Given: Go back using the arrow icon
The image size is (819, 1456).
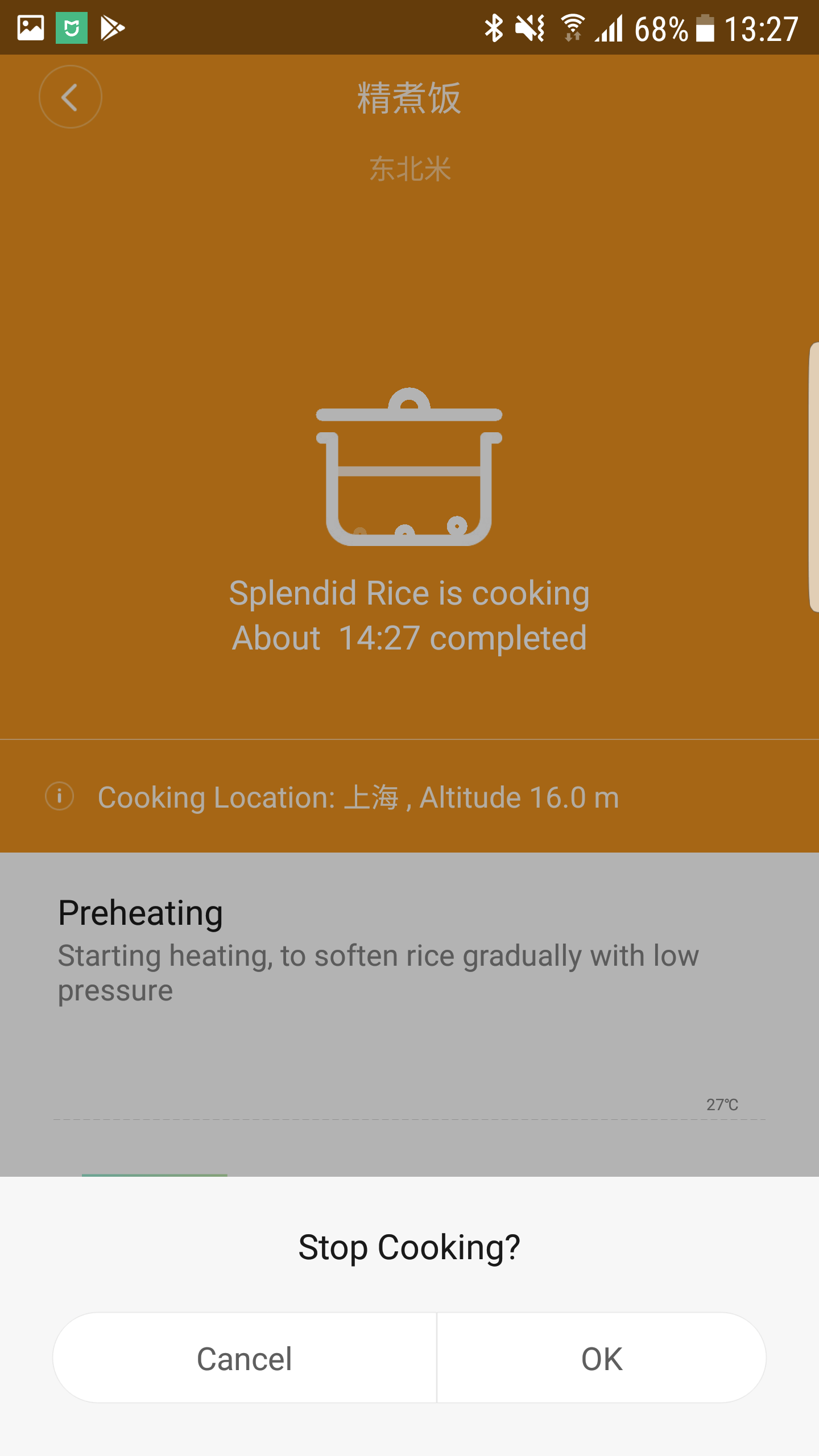Looking at the screenshot, I should coord(71,97).
